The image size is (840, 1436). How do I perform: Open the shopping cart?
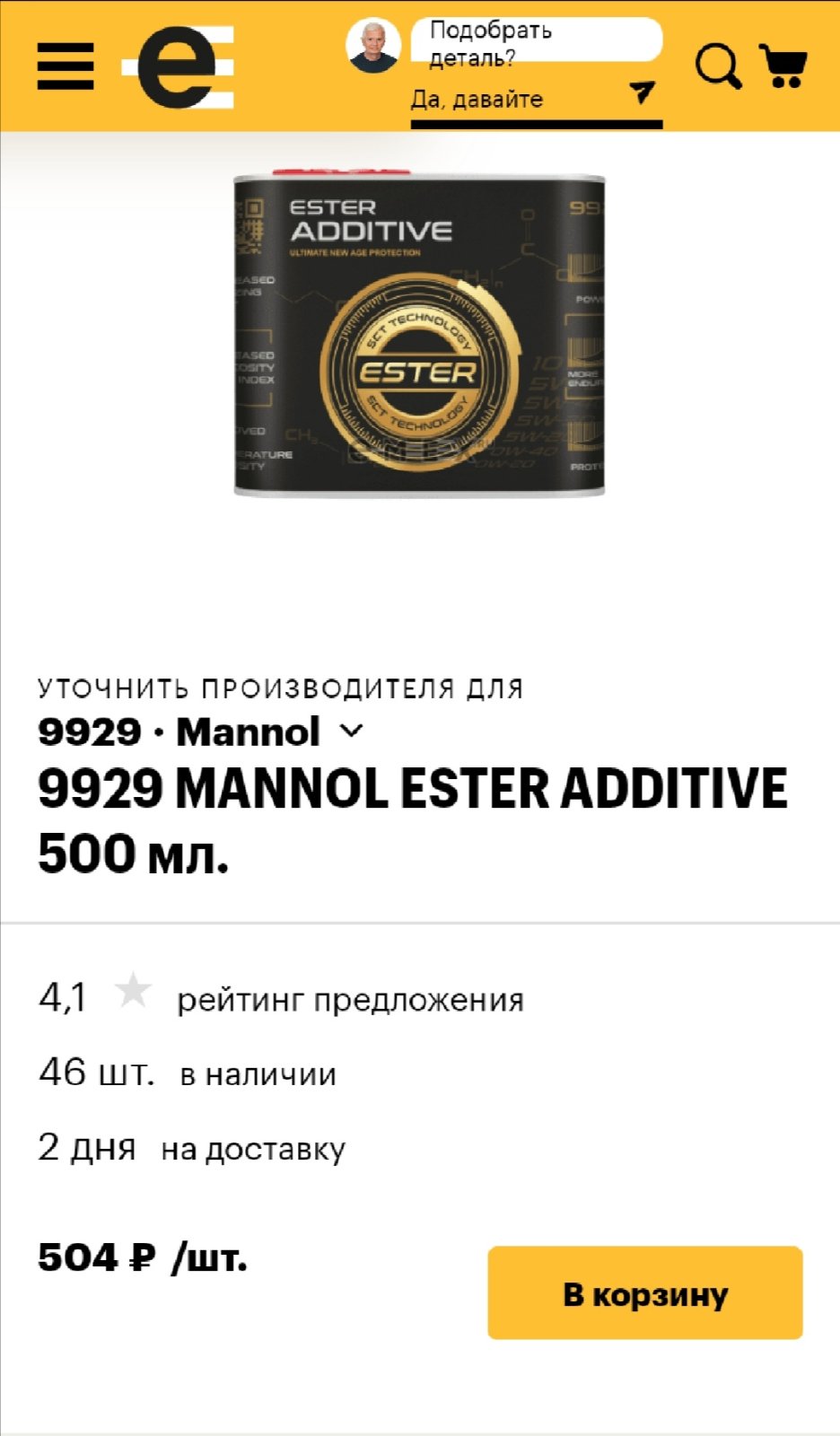783,66
